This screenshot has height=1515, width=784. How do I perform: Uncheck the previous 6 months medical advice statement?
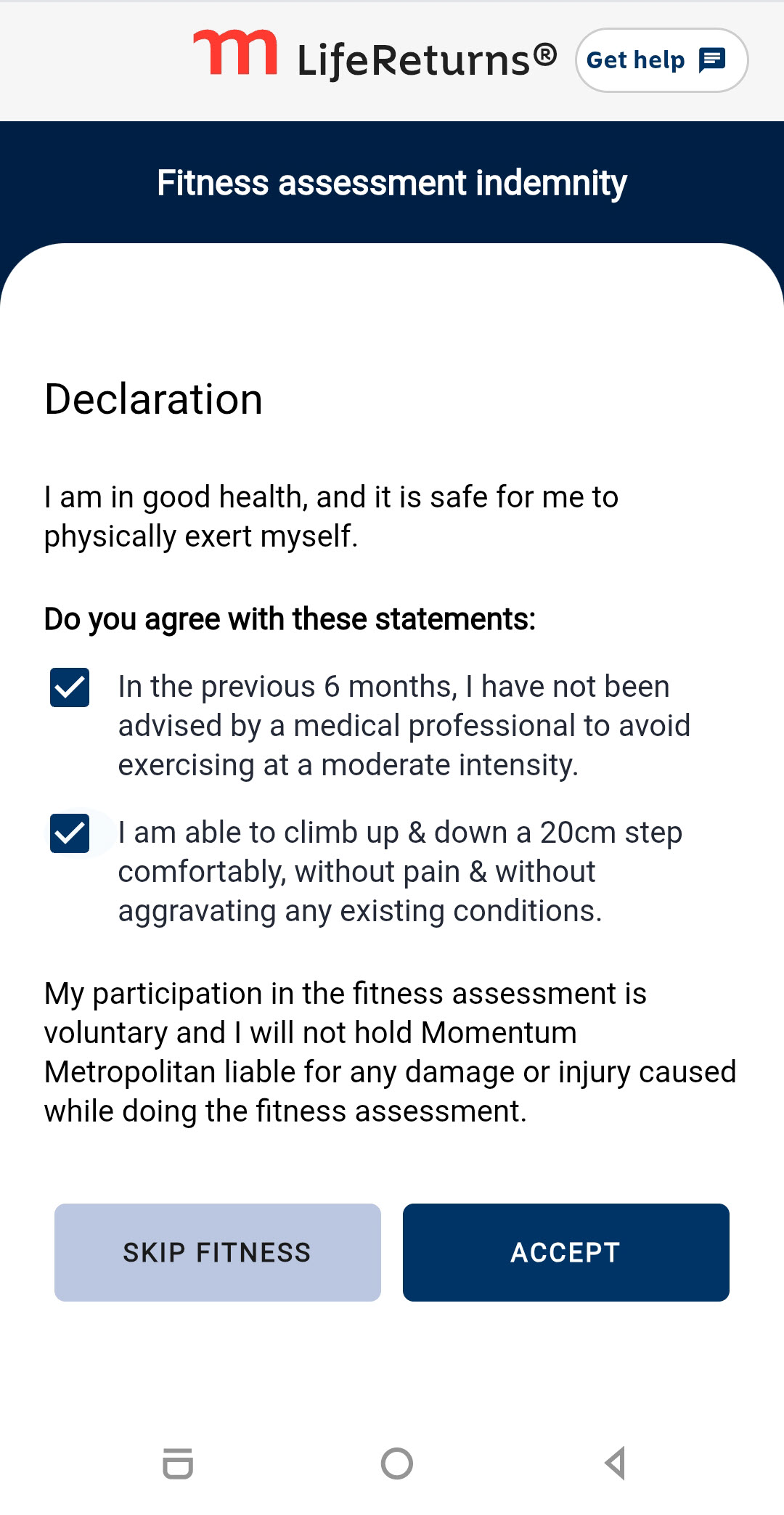(70, 687)
